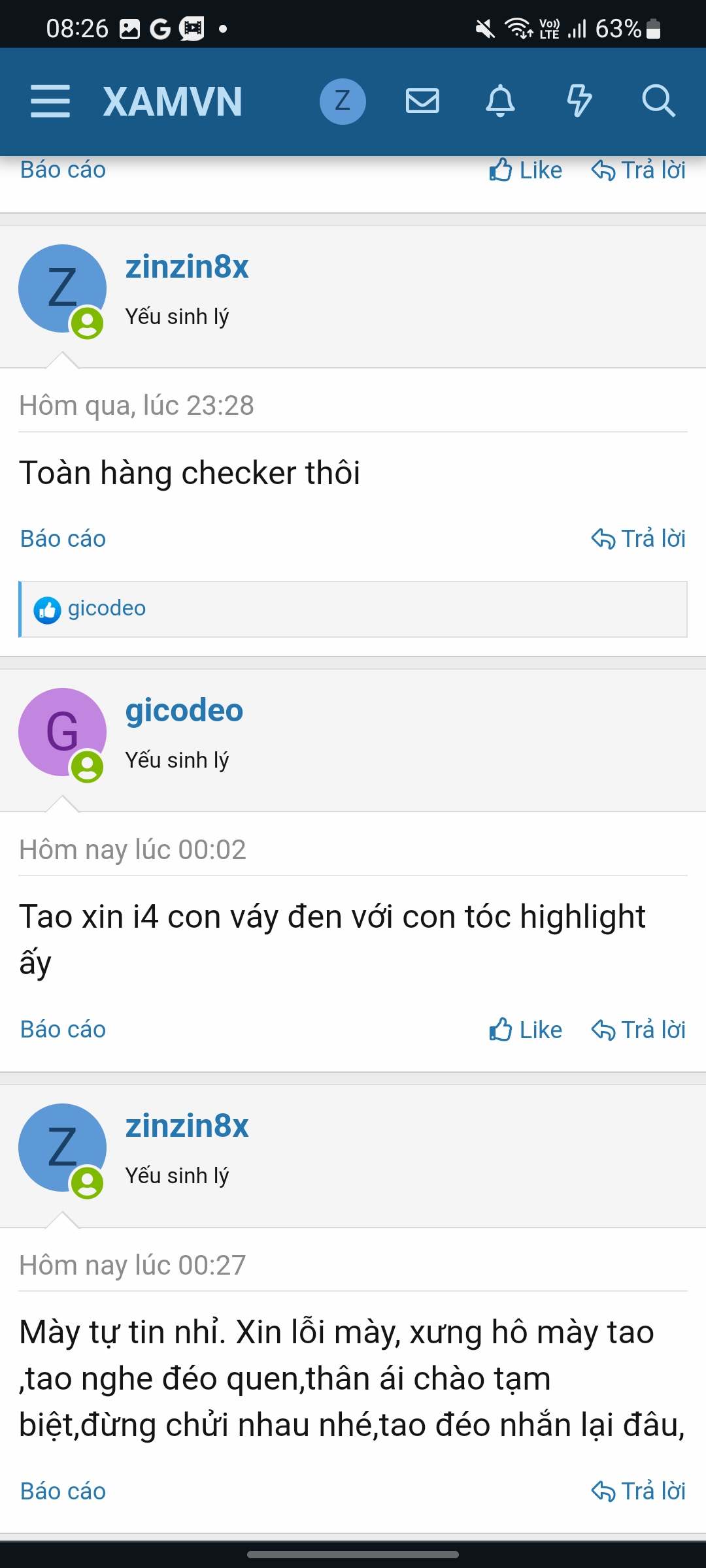This screenshot has width=706, height=1568.
Task: Open gicodeo from the likes bar
Action: pyautogui.click(x=107, y=608)
